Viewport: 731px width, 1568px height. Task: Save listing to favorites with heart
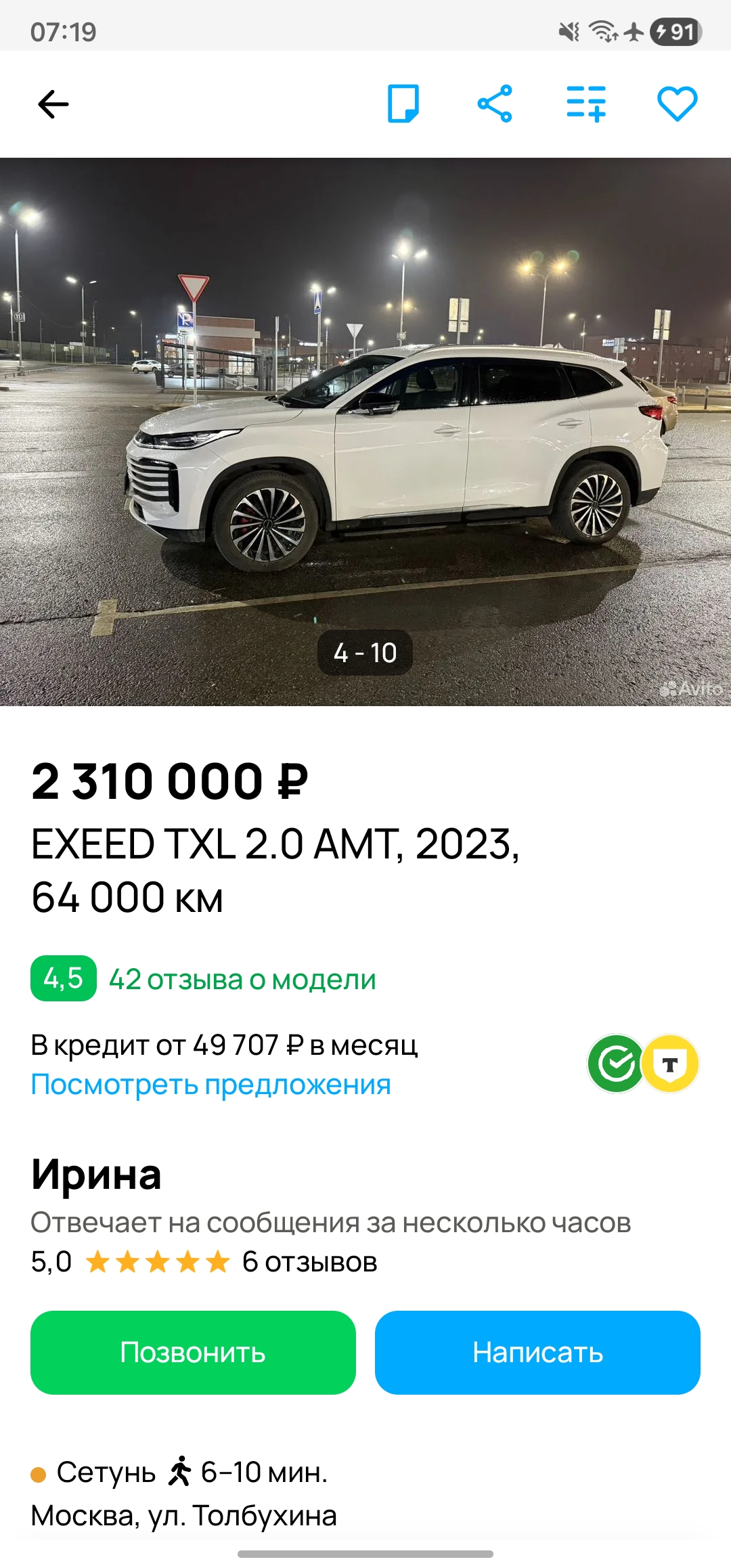click(x=677, y=104)
